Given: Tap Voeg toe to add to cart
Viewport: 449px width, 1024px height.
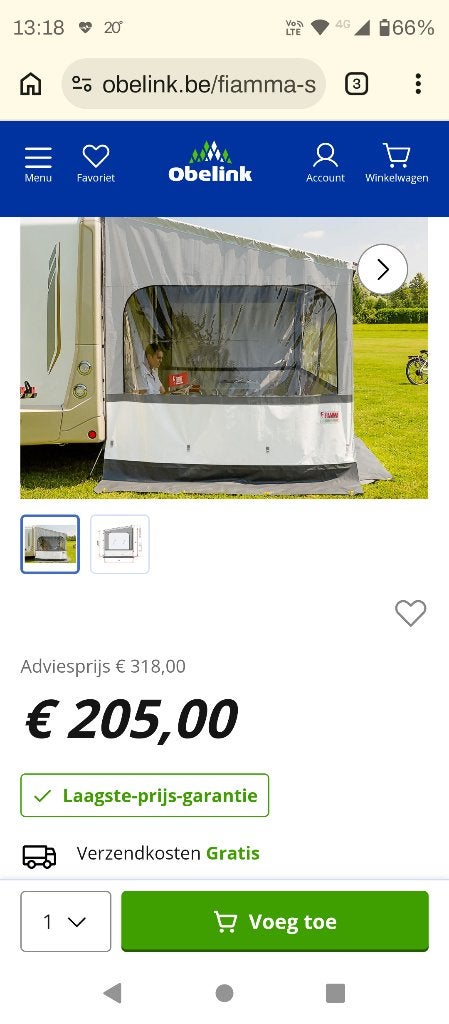Looking at the screenshot, I should point(275,921).
